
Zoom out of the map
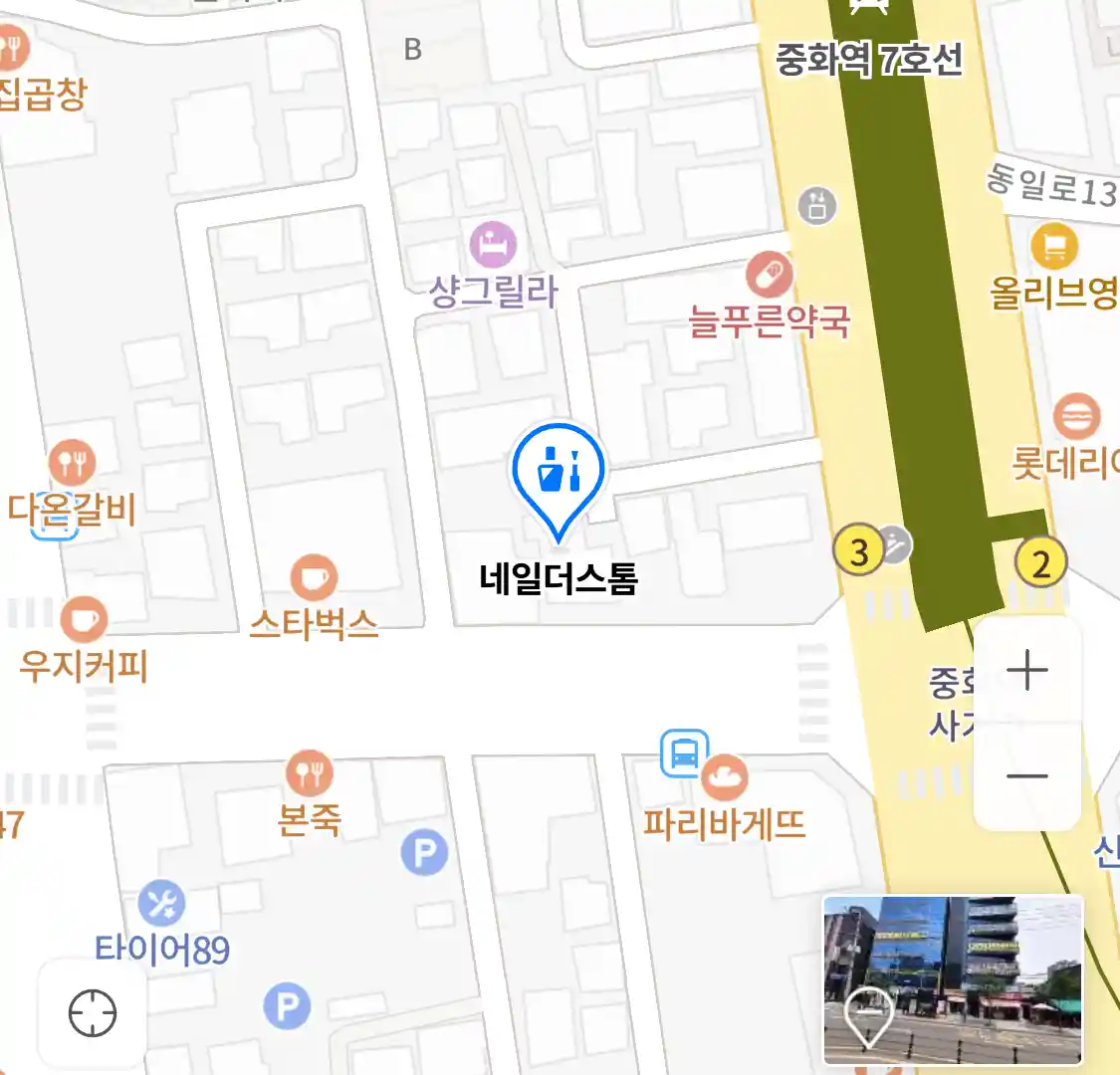click(x=1026, y=775)
